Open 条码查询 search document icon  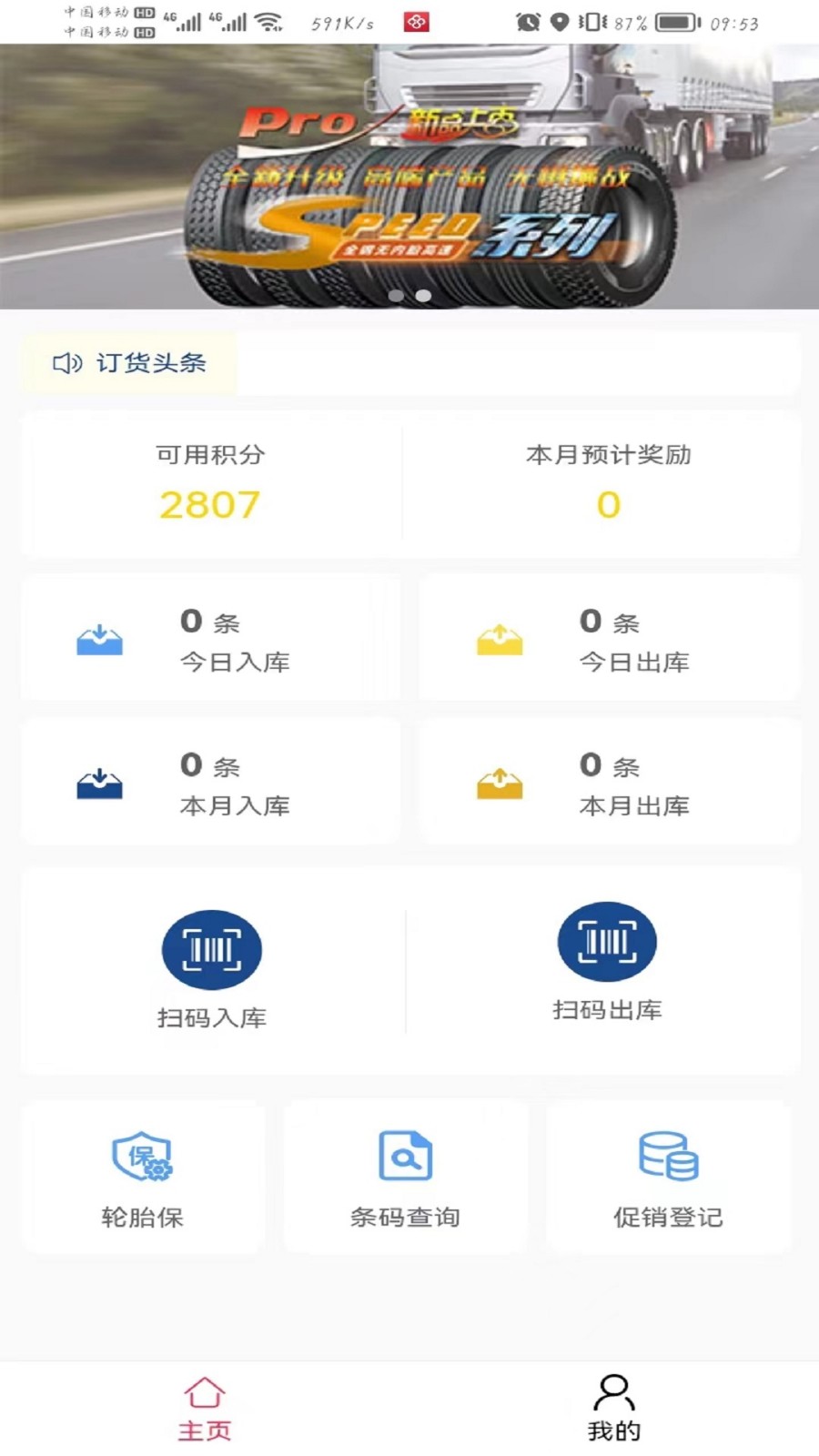point(405,1154)
